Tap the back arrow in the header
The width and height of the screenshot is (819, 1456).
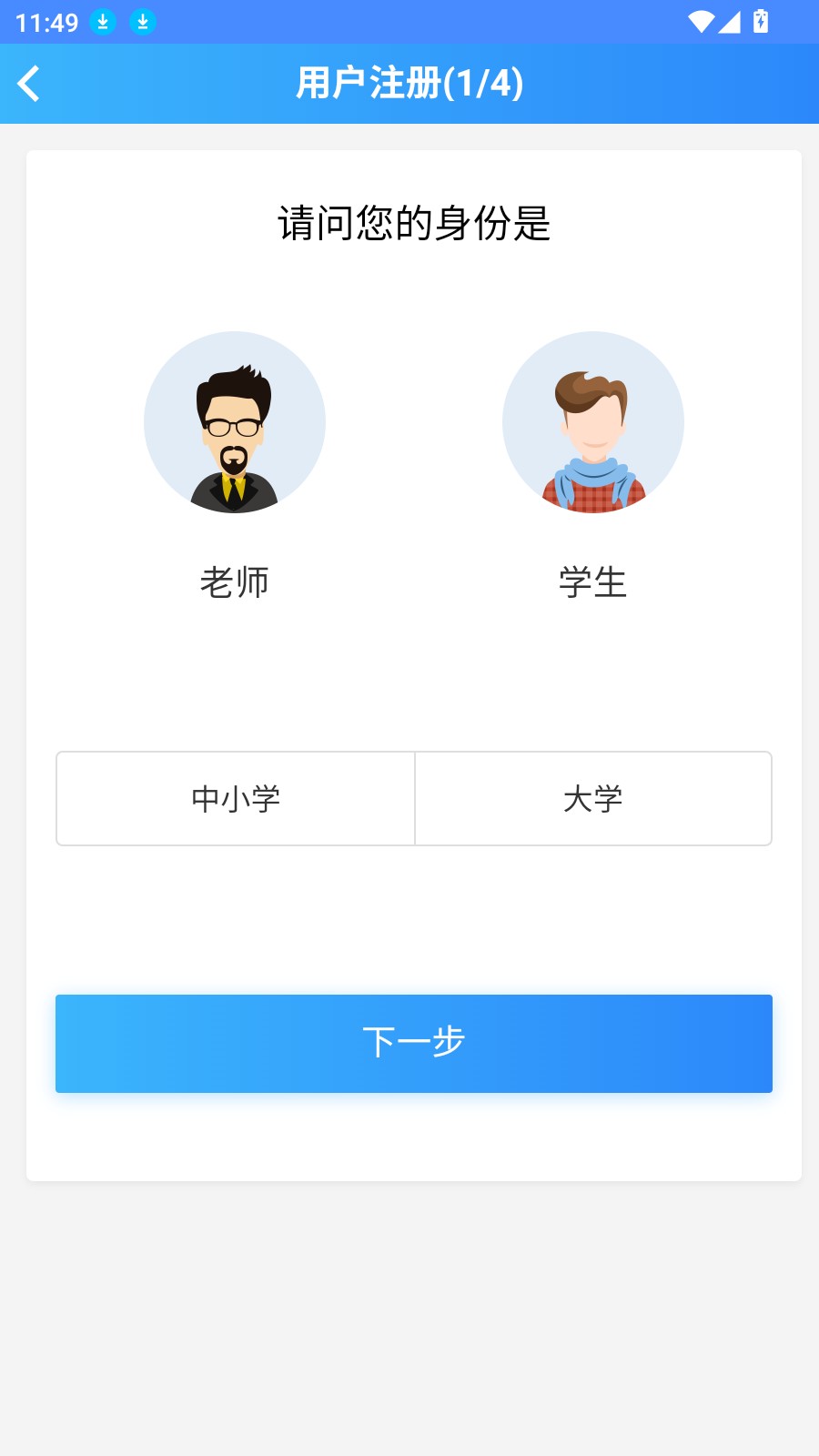point(29,83)
